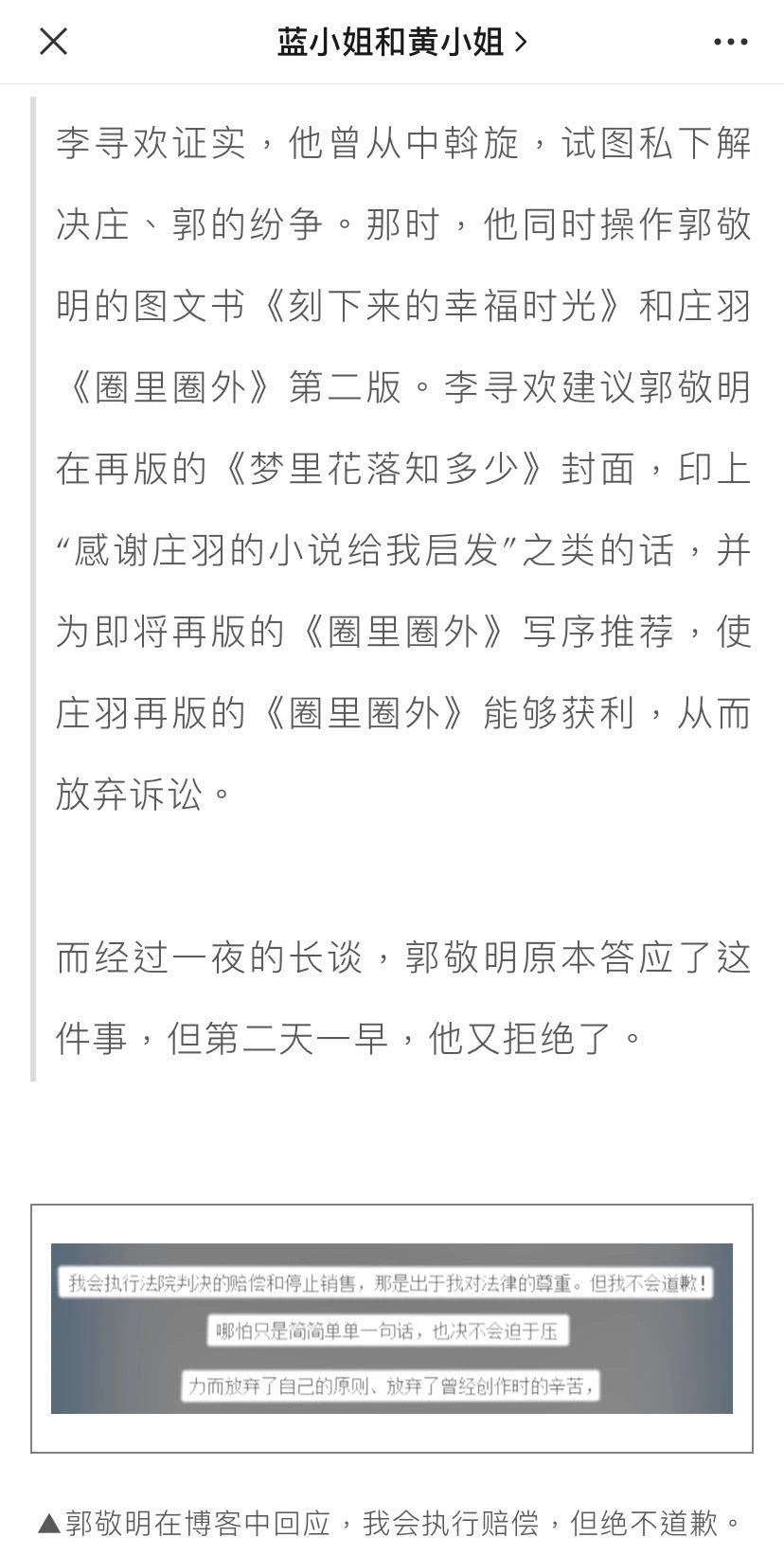Open the 蓝小姐和黄小姐 account profile
Viewport: 784px width, 1555px height.
tap(401, 42)
